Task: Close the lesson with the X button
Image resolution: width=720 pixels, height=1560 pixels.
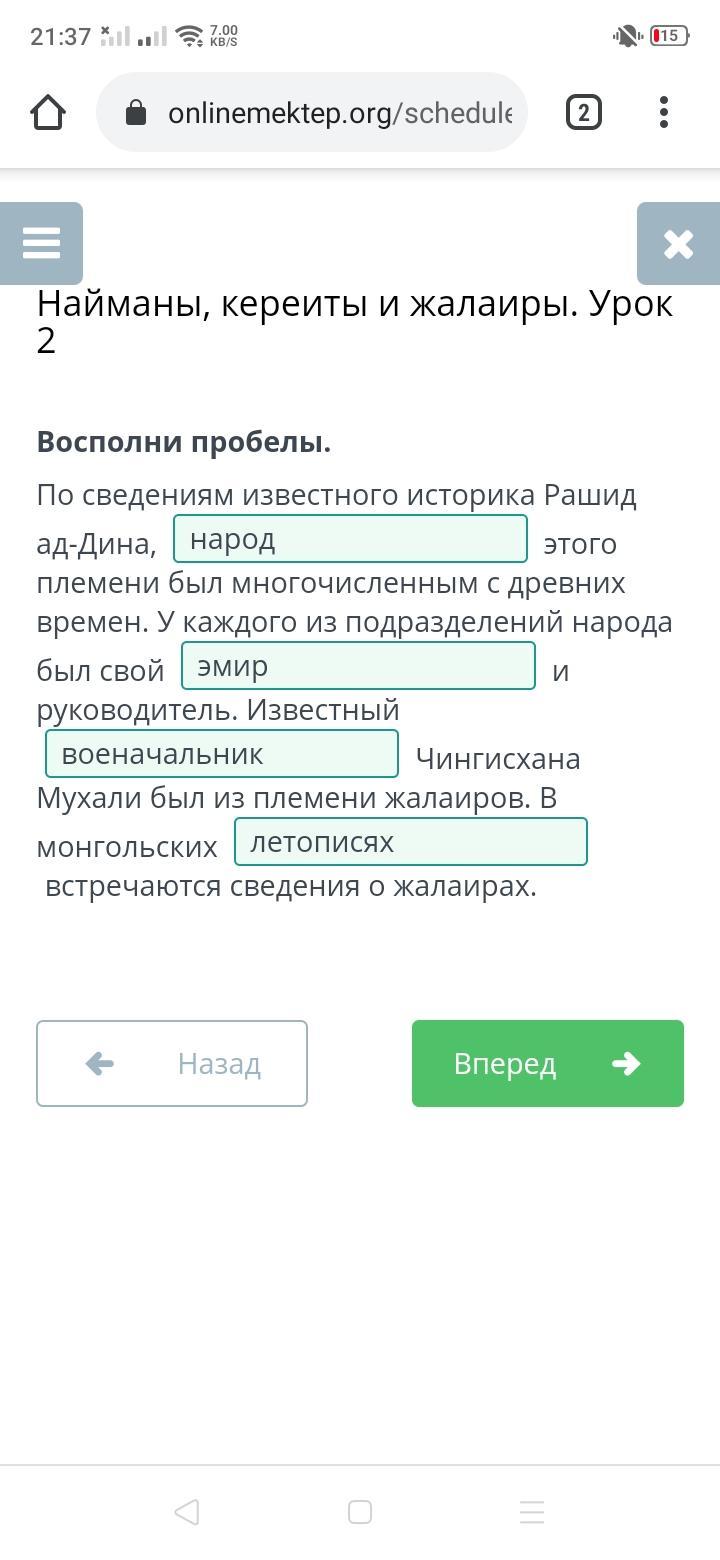Action: tap(678, 243)
